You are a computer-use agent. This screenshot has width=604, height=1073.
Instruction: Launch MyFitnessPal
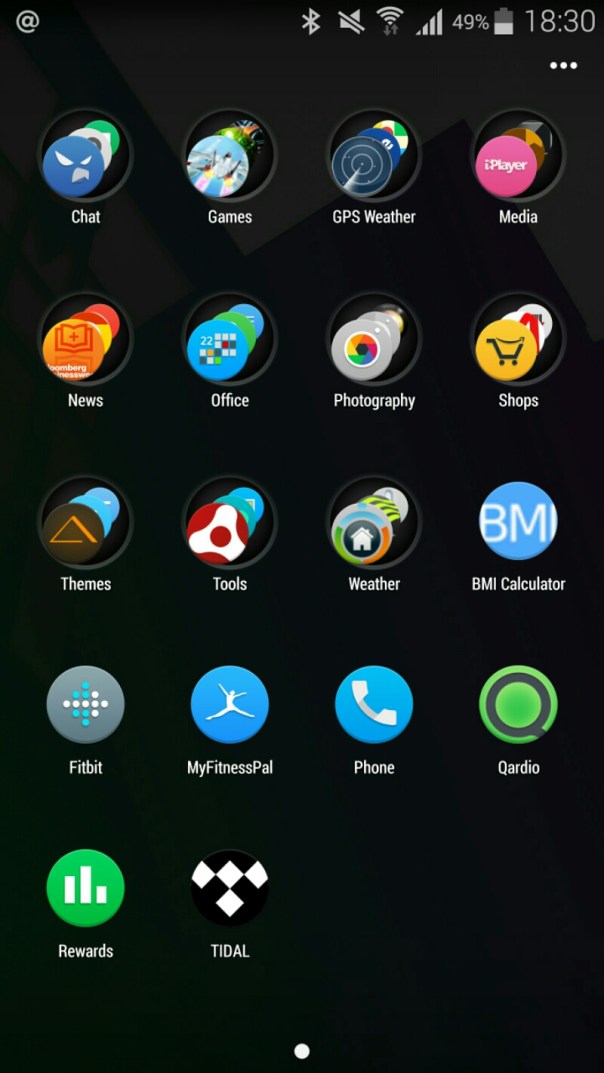[x=230, y=705]
